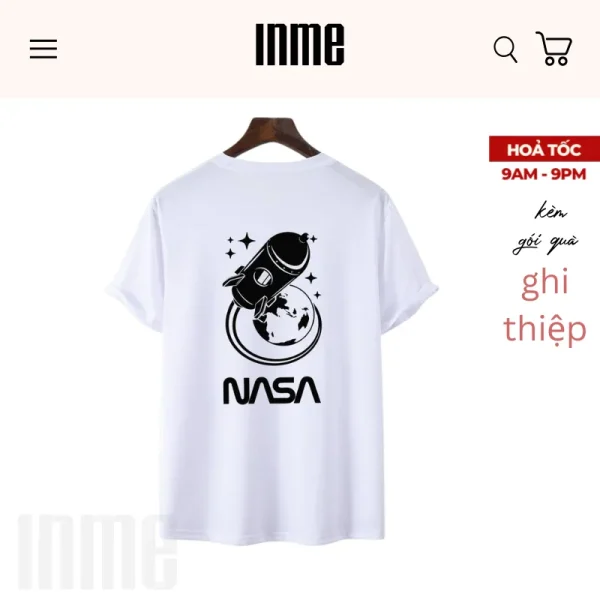Go to the INME home logo
The height and width of the screenshot is (600, 600).
point(299,46)
